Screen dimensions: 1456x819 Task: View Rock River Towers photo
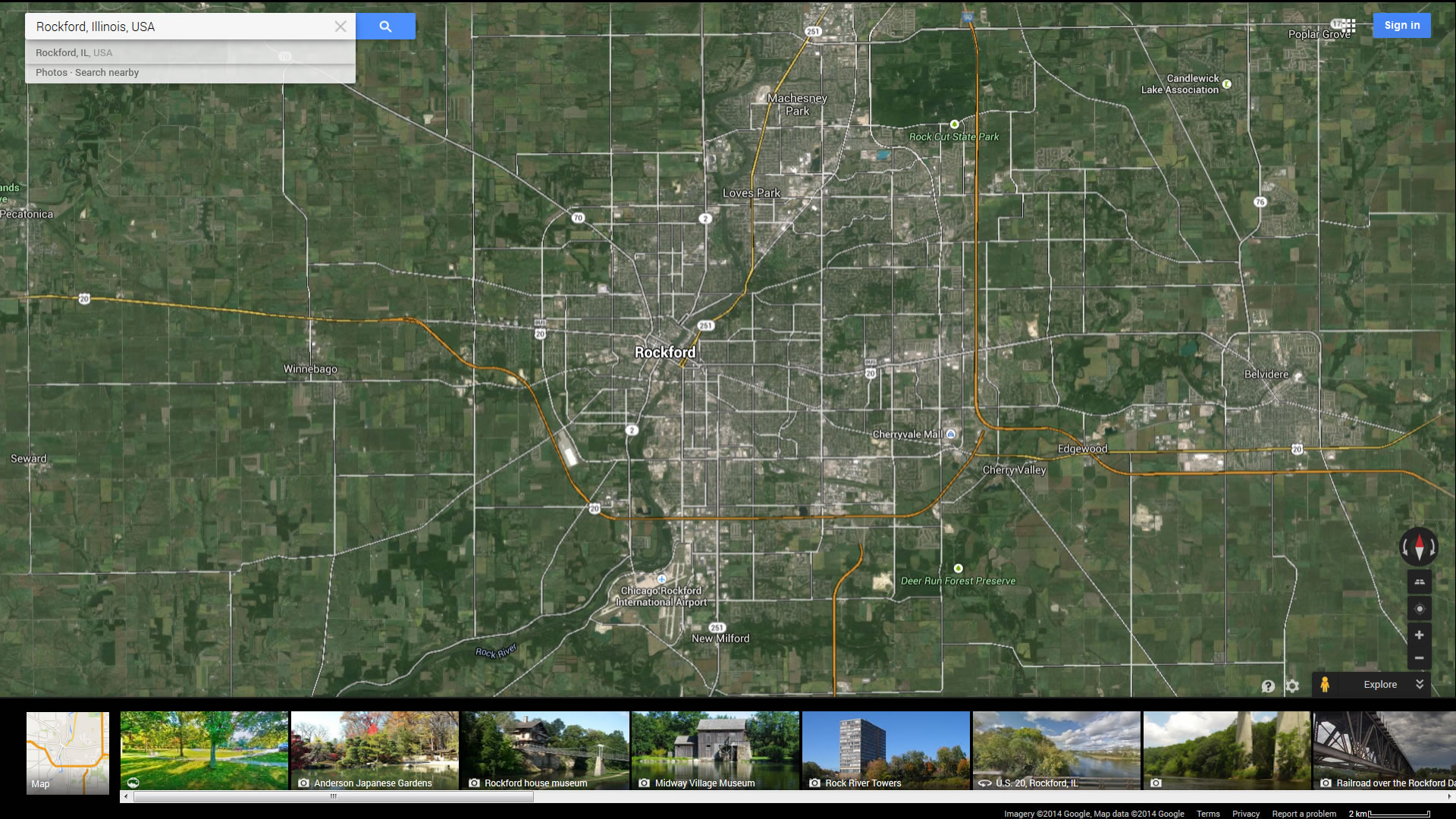886,751
